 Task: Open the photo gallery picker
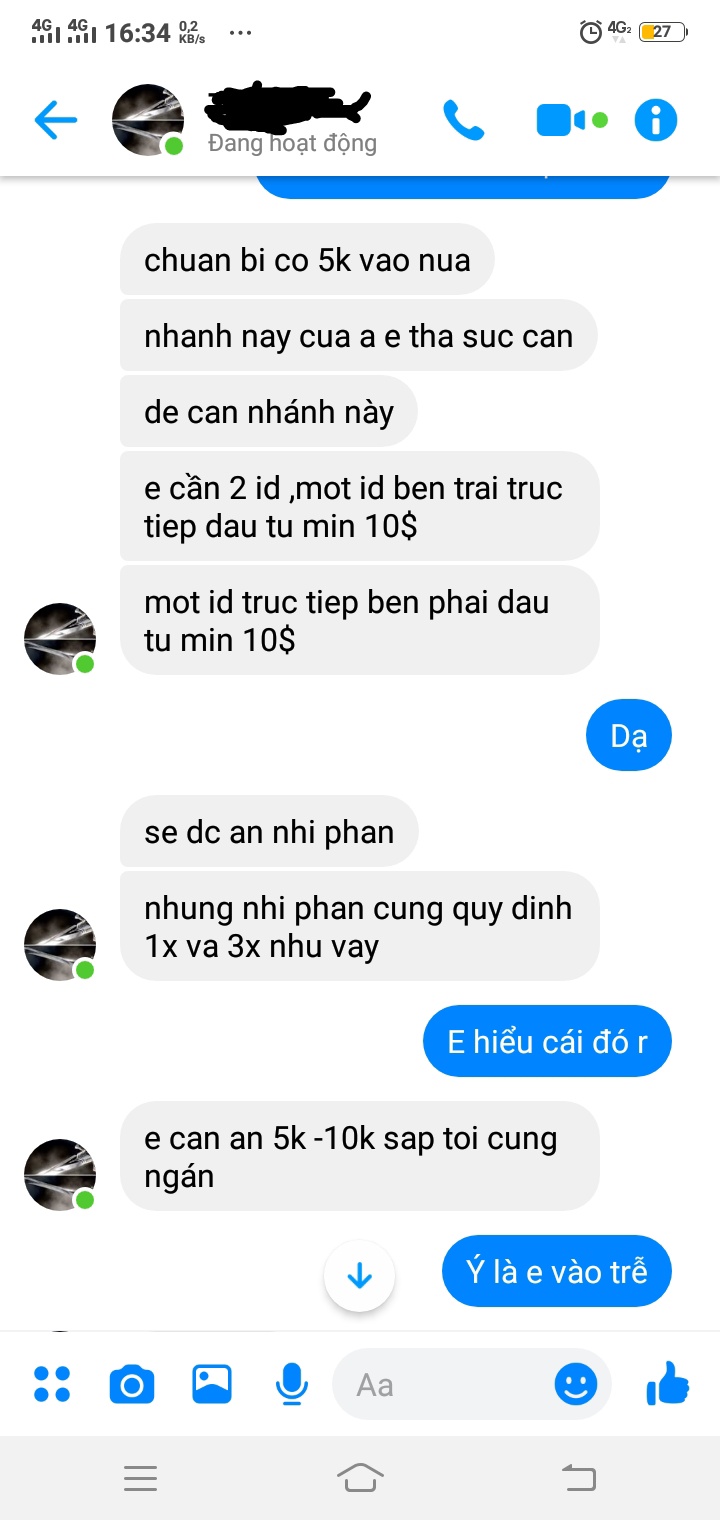point(212,1385)
